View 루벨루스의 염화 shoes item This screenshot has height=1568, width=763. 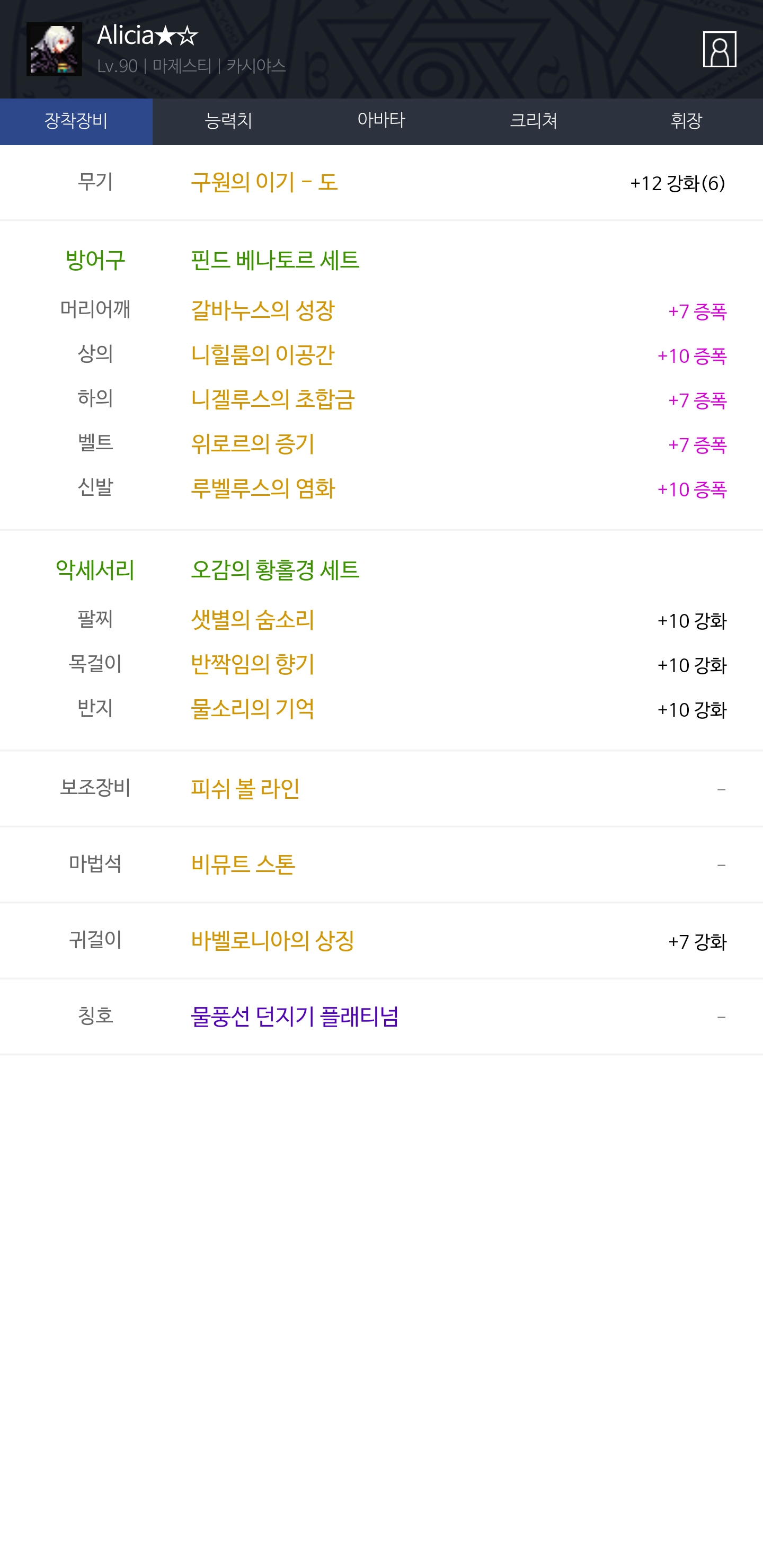click(x=262, y=488)
